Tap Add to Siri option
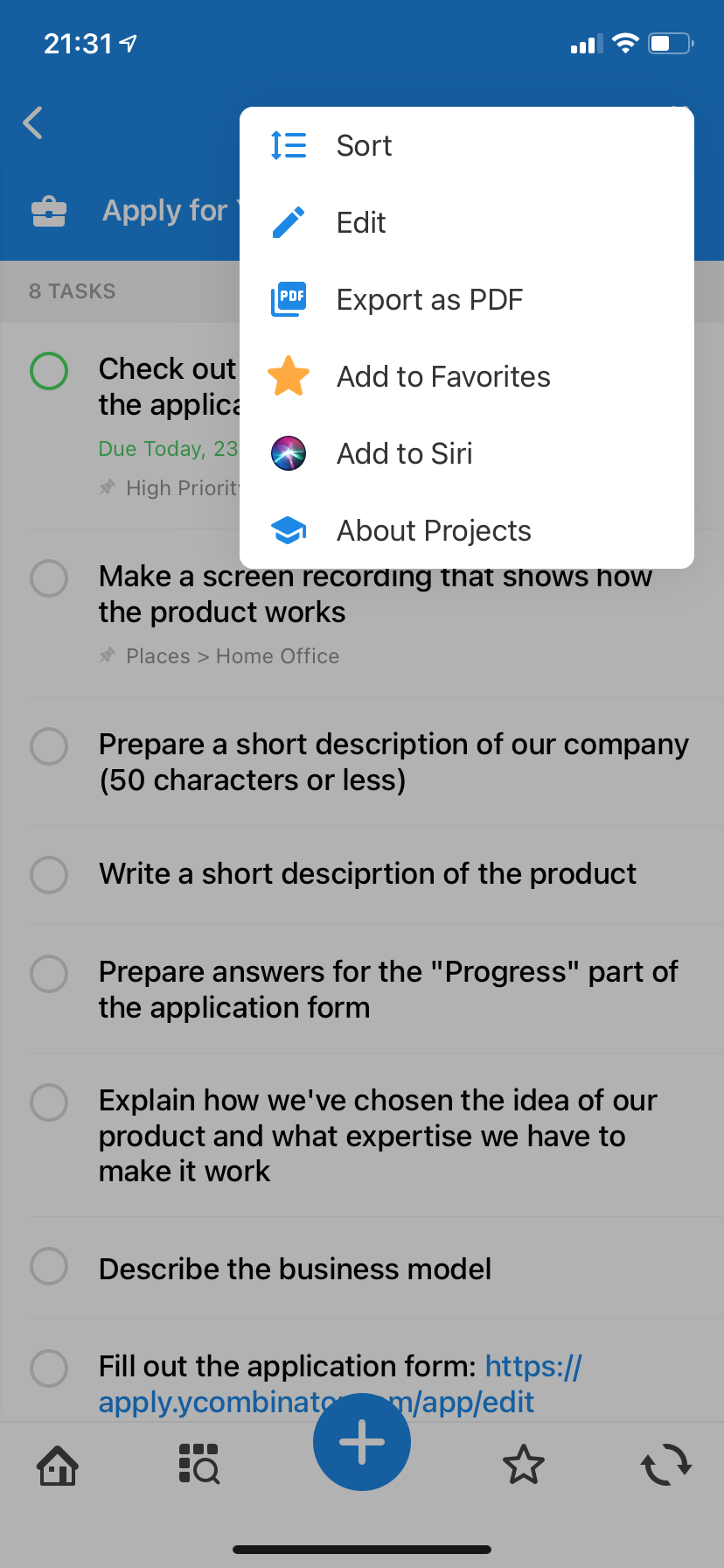 404,453
